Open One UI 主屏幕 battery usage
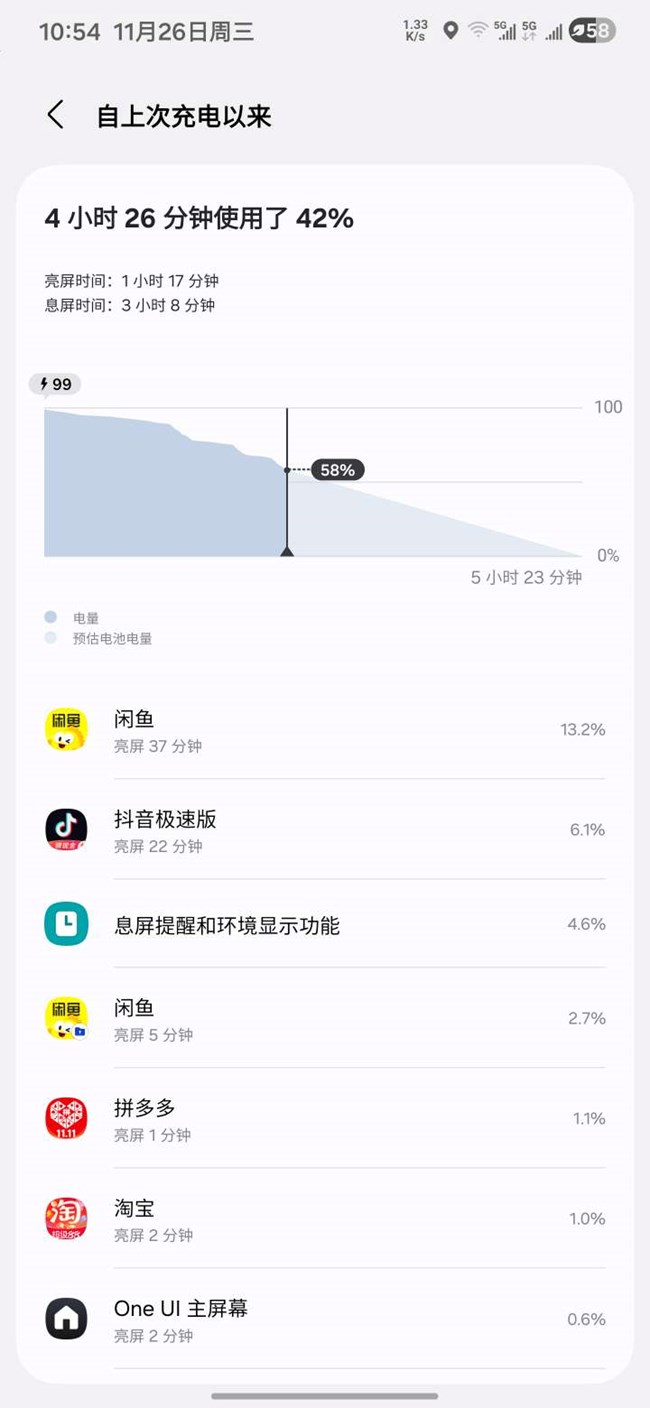This screenshot has width=650, height=1408. tap(325, 1319)
